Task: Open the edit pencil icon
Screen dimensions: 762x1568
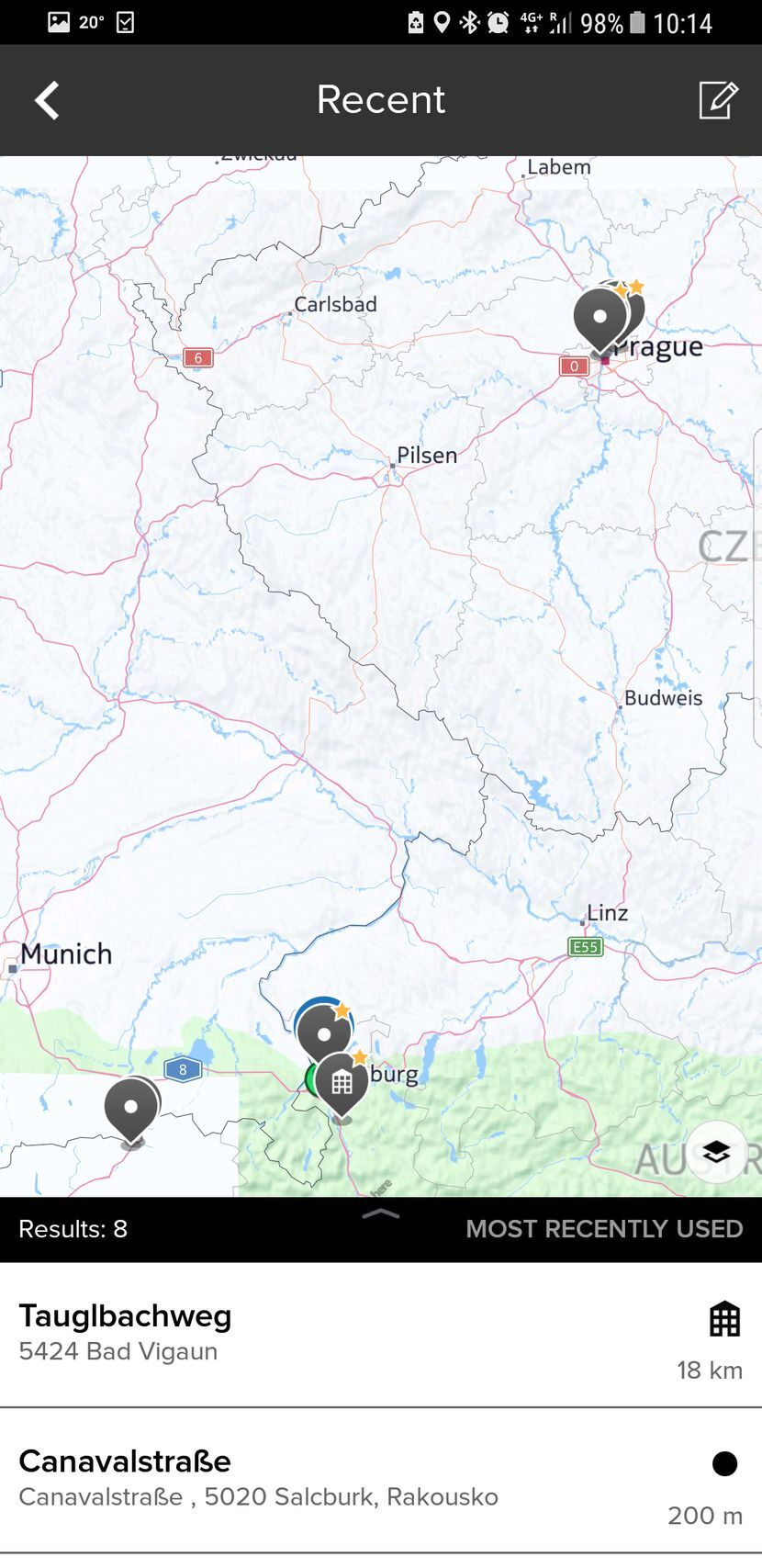Action: point(717,100)
